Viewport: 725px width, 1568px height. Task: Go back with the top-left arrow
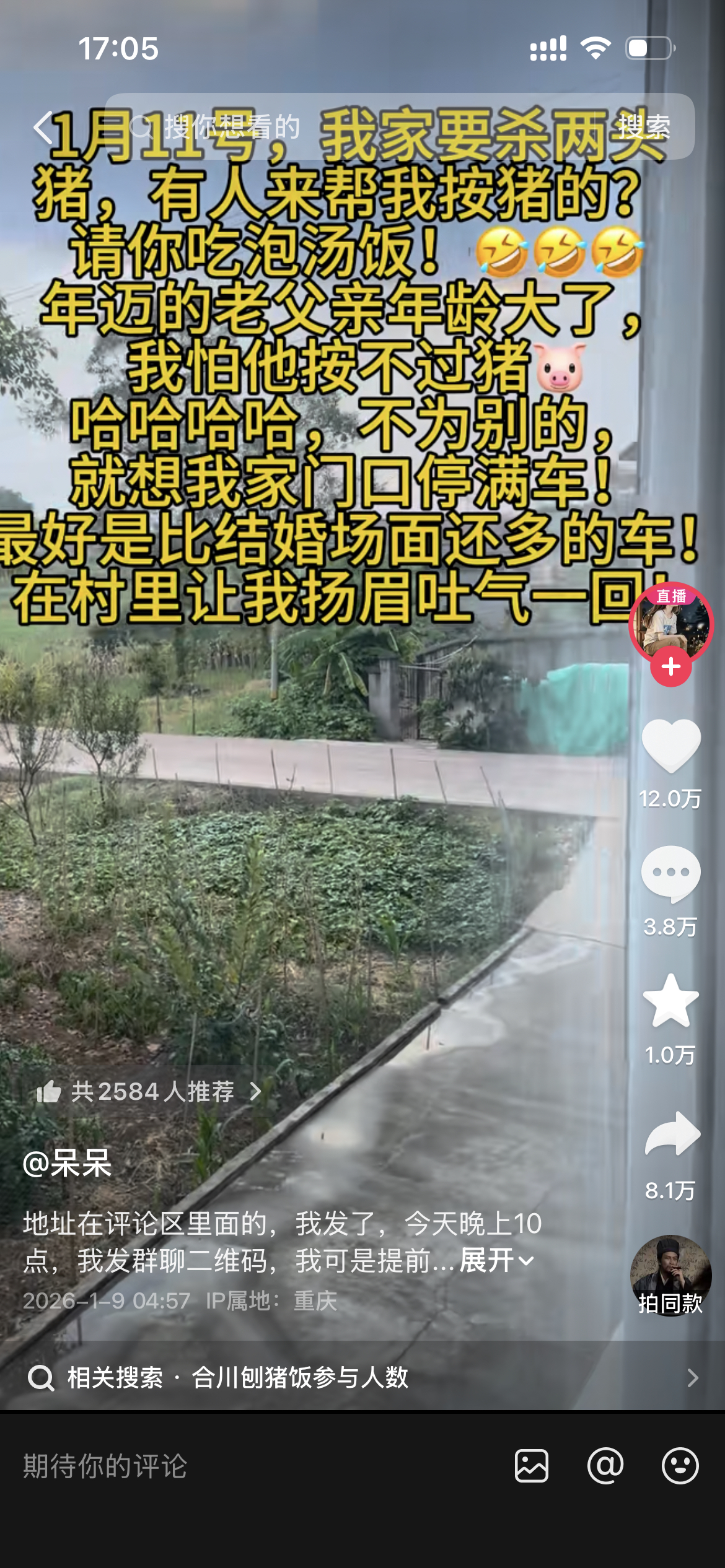pos(42,128)
